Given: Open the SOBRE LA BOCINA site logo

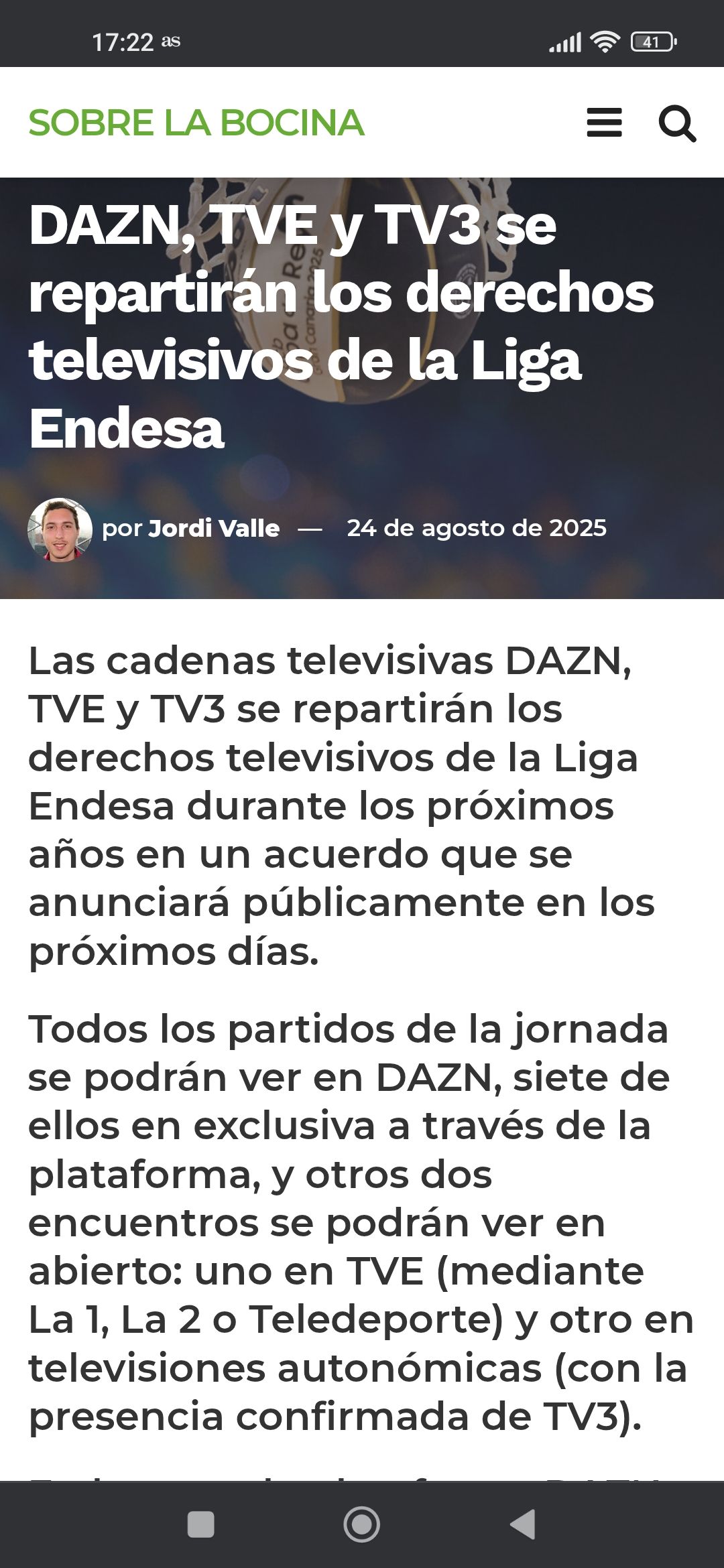Looking at the screenshot, I should pos(197,123).
